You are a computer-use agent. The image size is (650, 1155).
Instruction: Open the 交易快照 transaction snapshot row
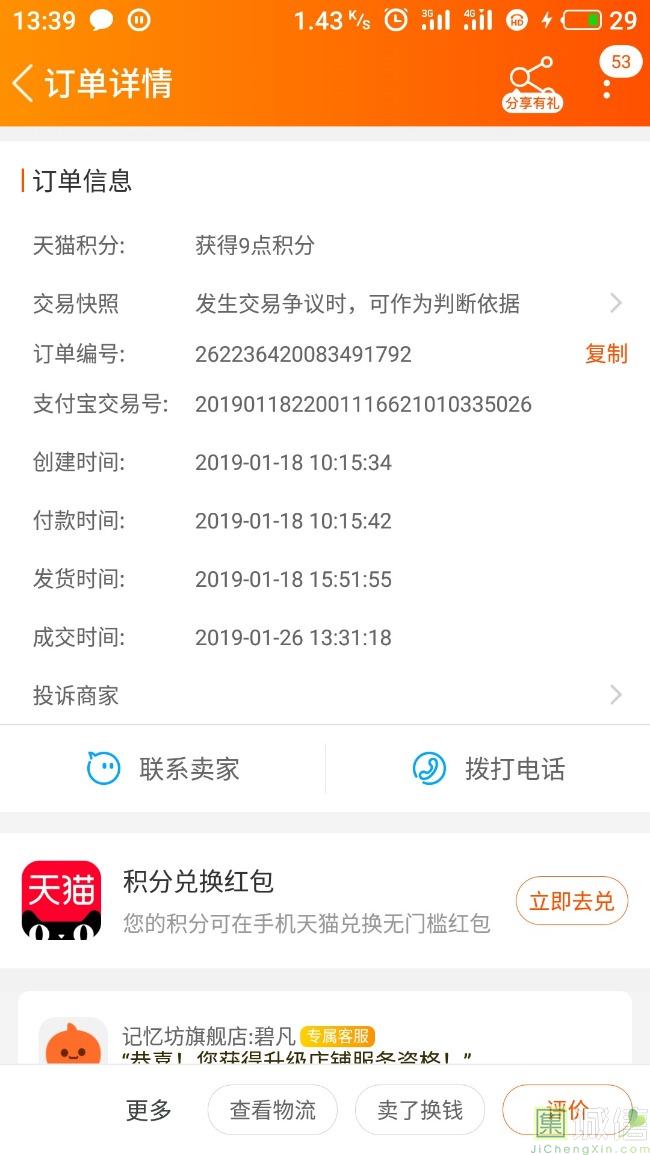[x=325, y=303]
